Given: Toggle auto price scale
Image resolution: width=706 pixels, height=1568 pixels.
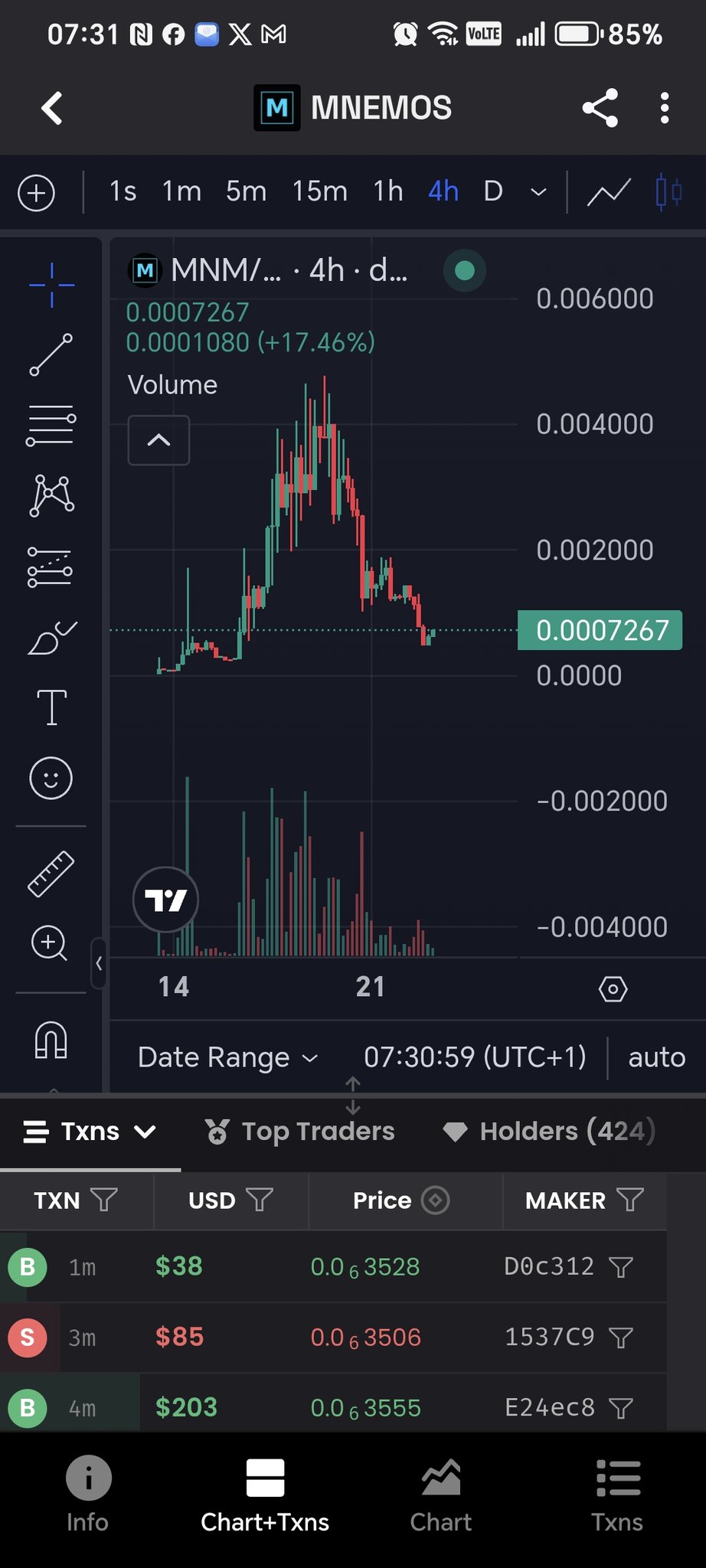Looking at the screenshot, I should click(656, 1057).
